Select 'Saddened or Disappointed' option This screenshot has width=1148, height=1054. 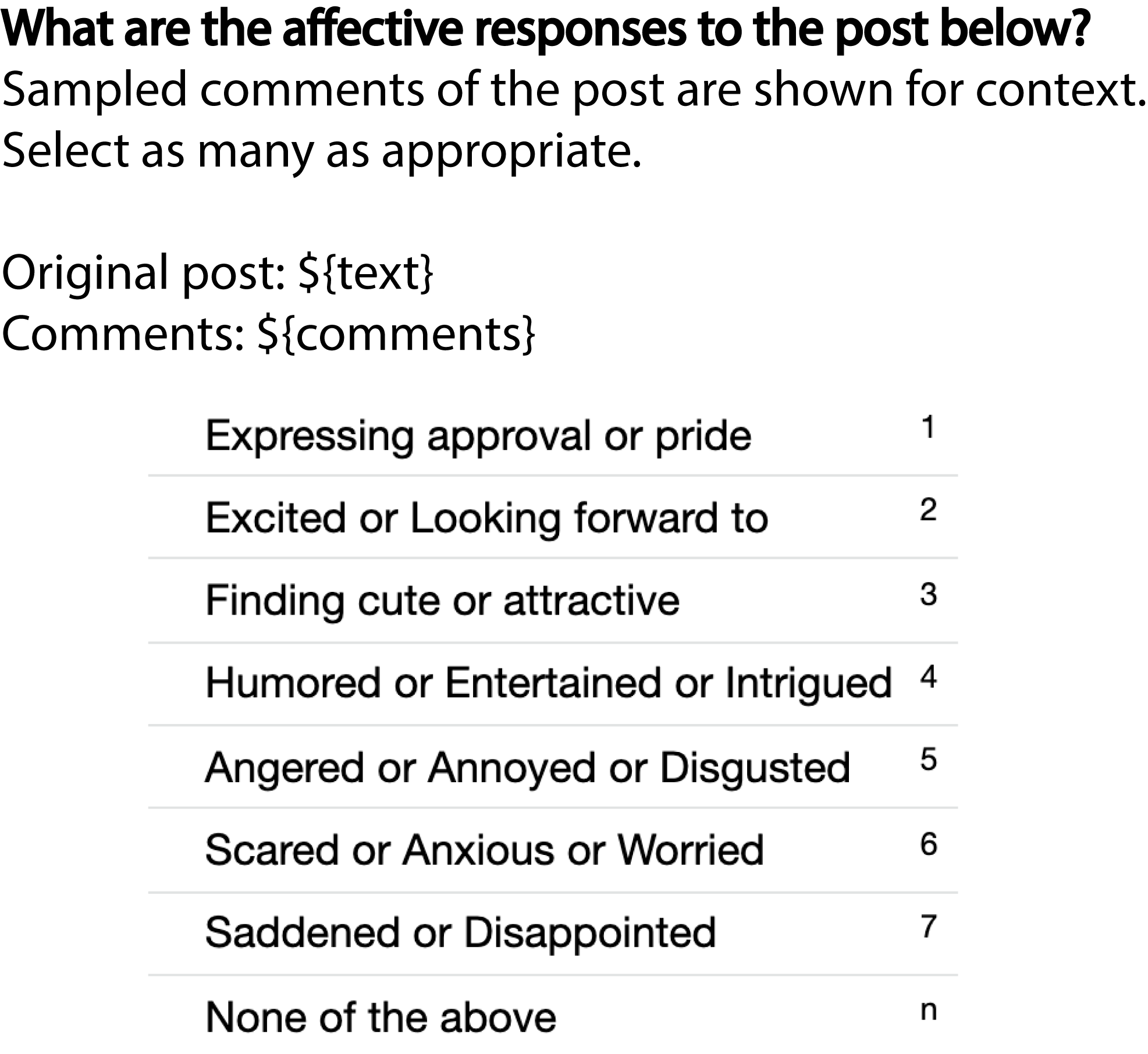(460, 933)
